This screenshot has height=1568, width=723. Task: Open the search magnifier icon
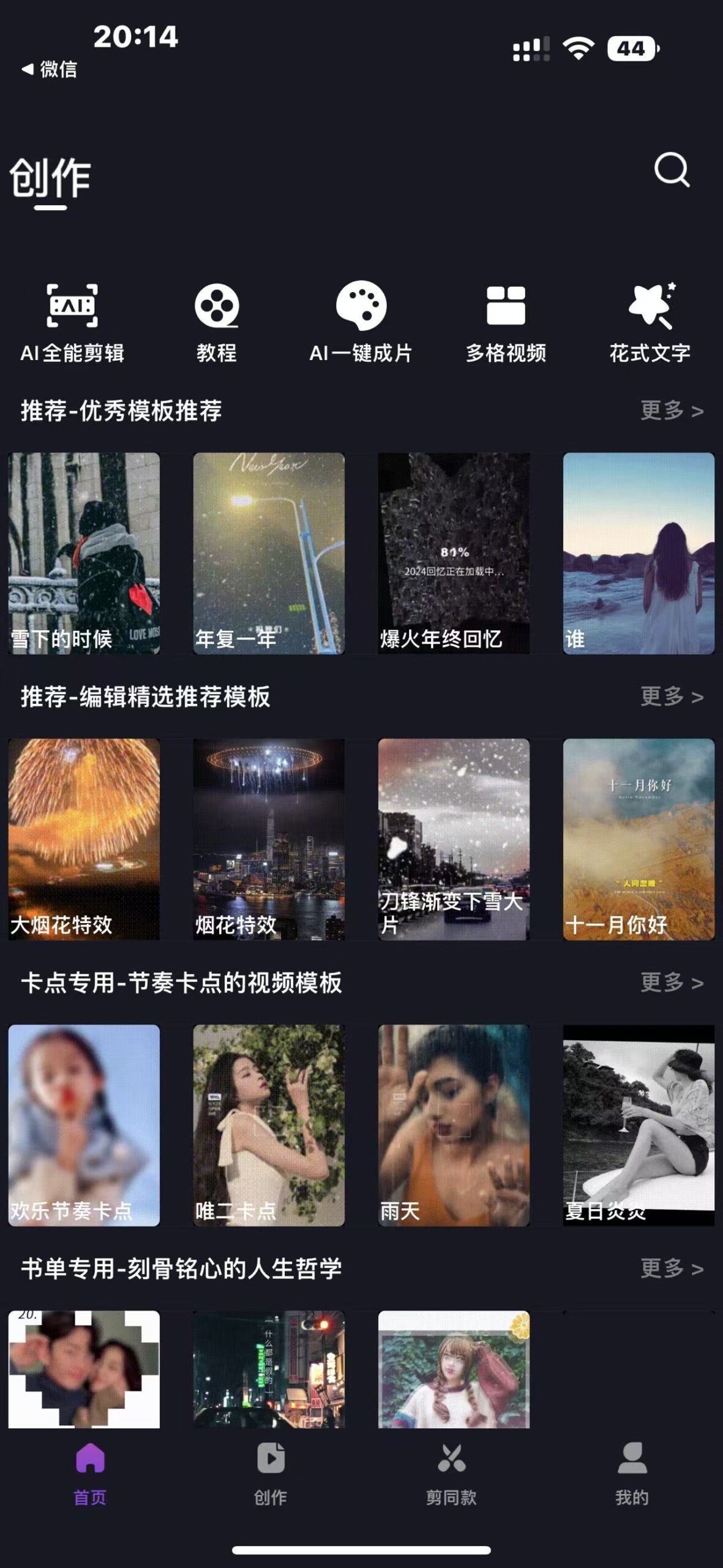point(672,170)
